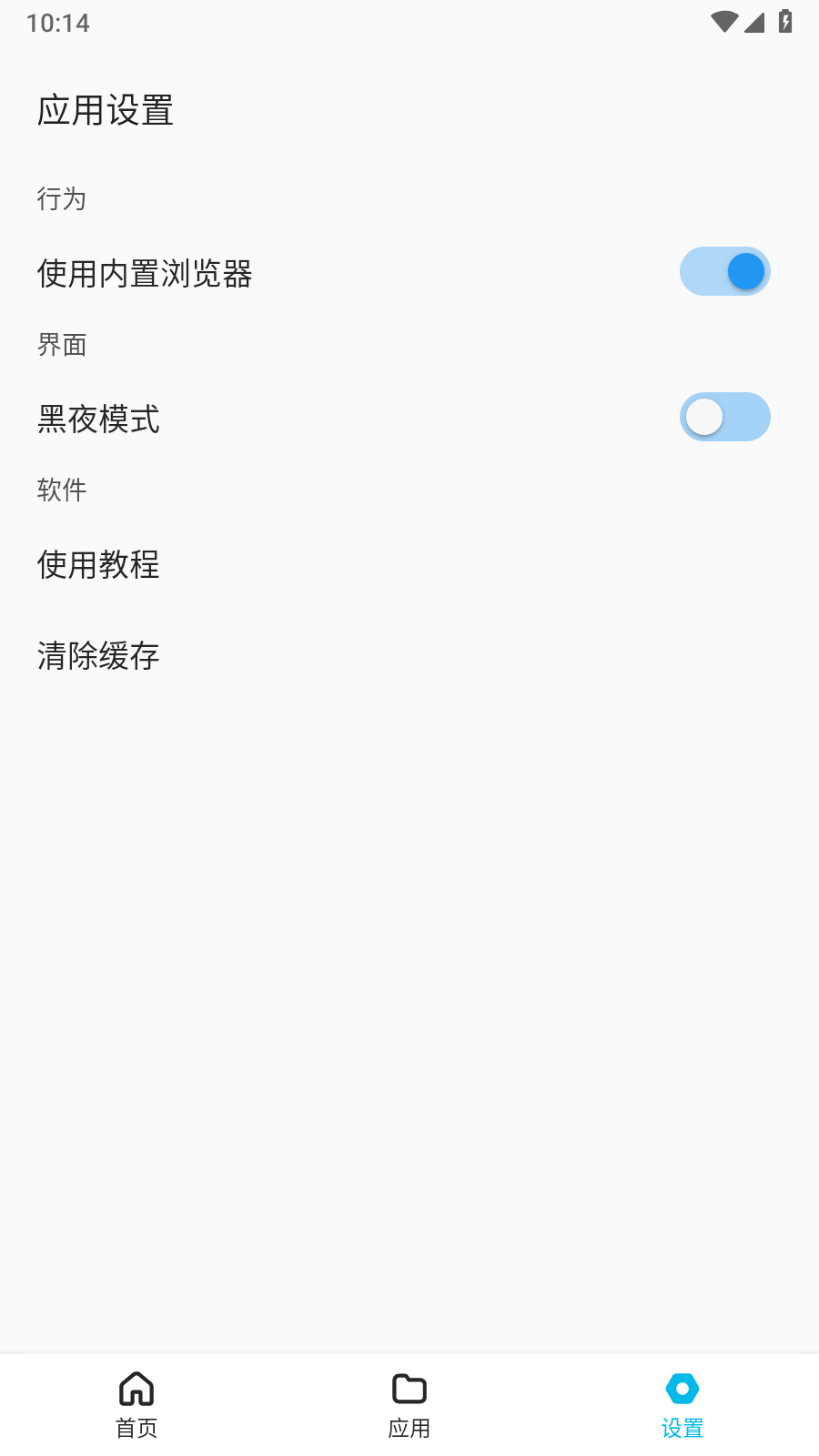Tap 清除缓存 to clear cache

click(x=98, y=656)
